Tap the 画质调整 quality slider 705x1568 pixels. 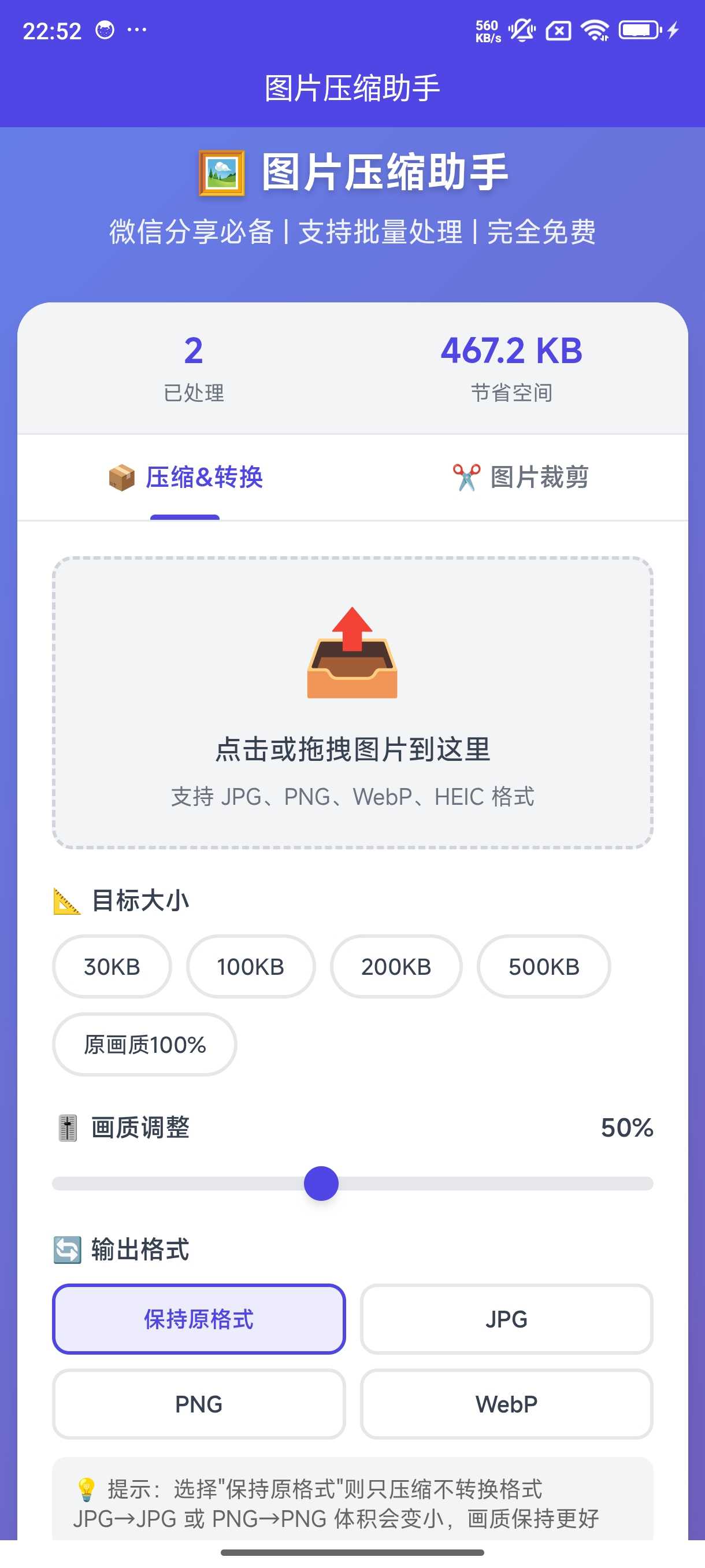[321, 1184]
